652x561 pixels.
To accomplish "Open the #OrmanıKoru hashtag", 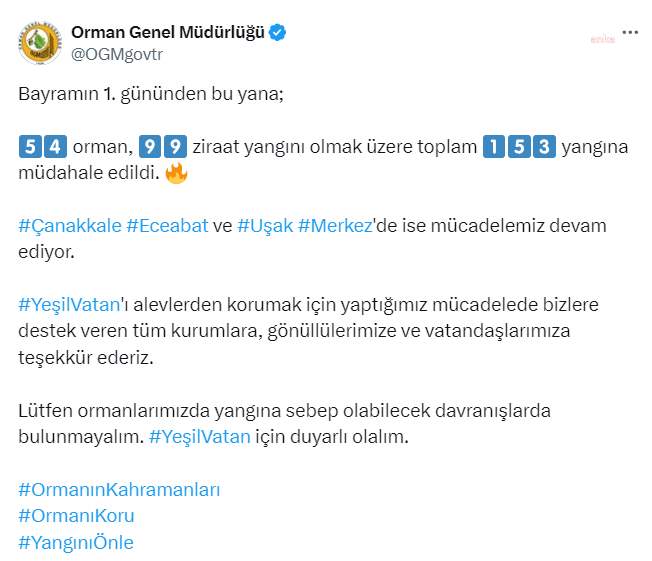I will [76, 517].
